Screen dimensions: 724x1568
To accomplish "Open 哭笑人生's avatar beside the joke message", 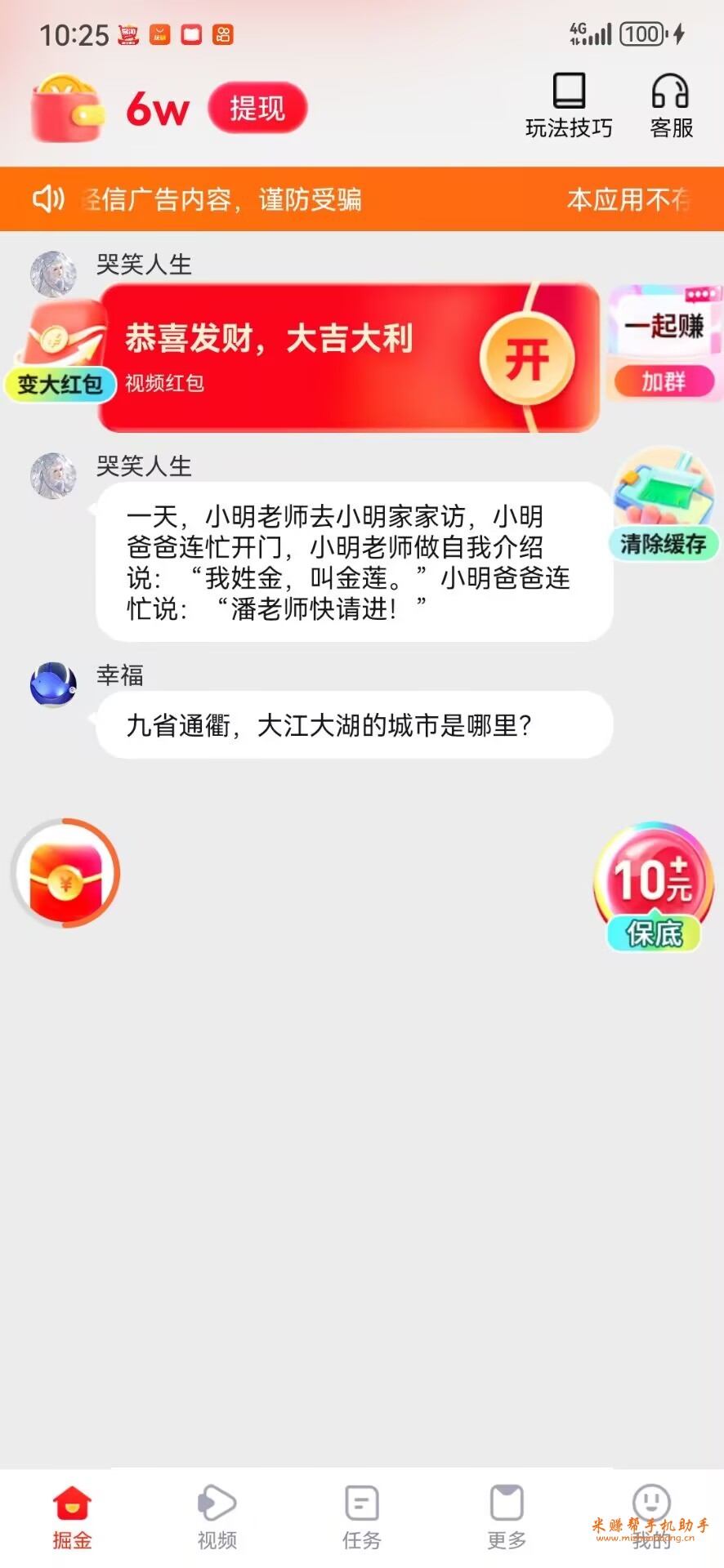I will (54, 476).
